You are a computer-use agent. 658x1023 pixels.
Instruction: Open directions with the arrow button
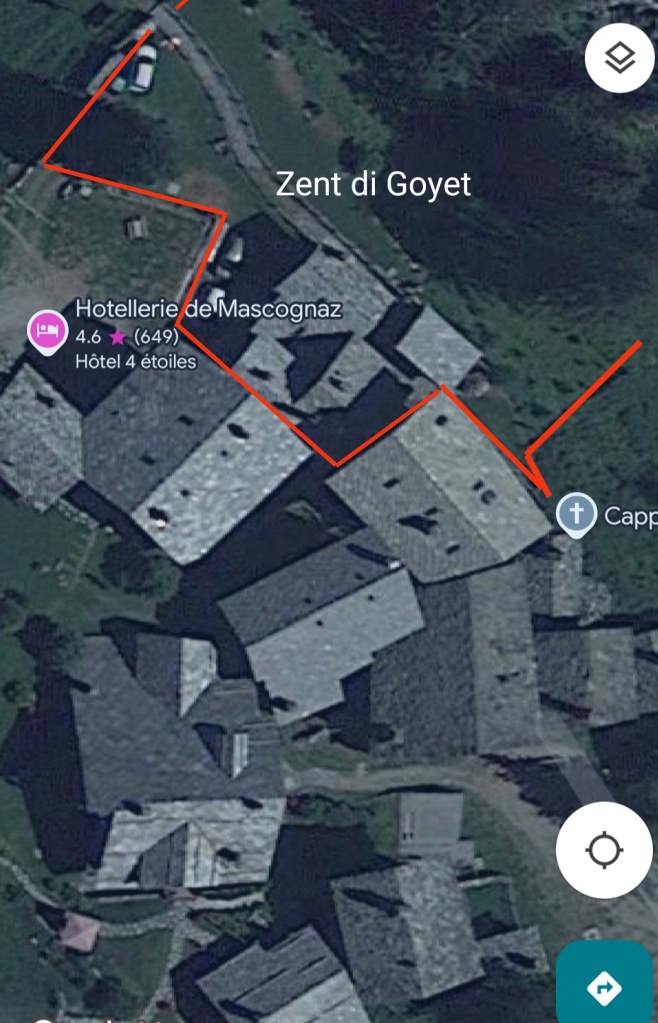(x=604, y=988)
